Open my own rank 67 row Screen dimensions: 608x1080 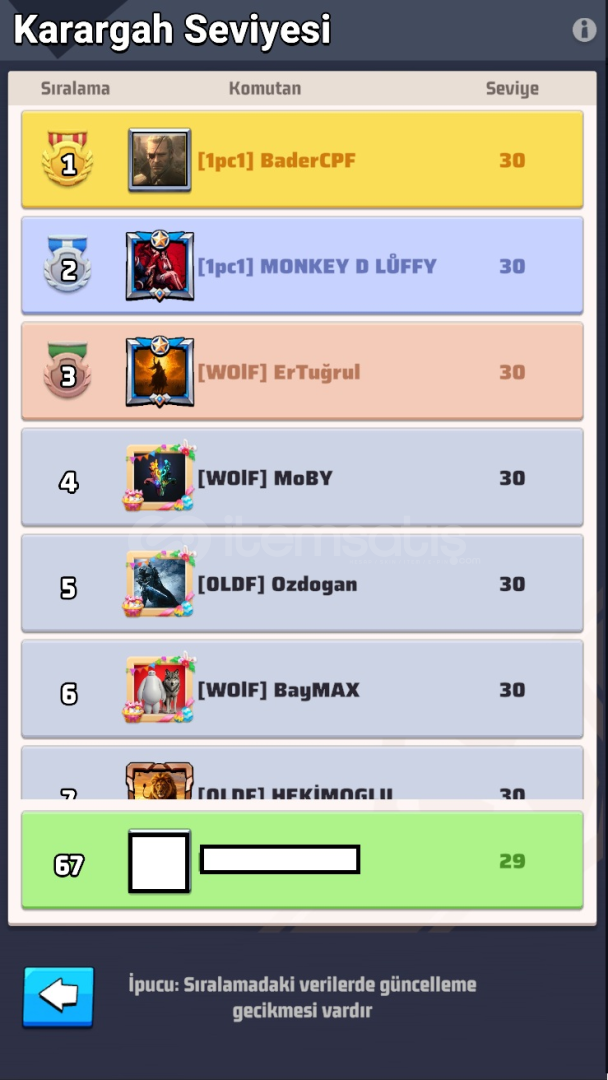301,860
